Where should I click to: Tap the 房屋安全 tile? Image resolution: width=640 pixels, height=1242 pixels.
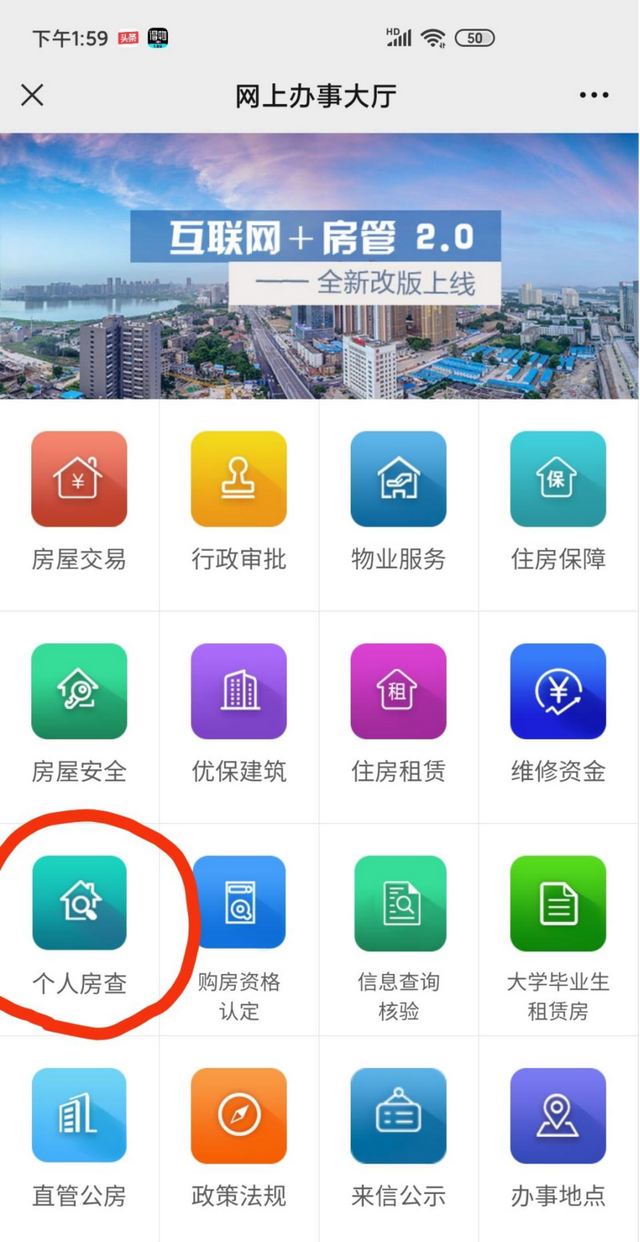[79, 715]
